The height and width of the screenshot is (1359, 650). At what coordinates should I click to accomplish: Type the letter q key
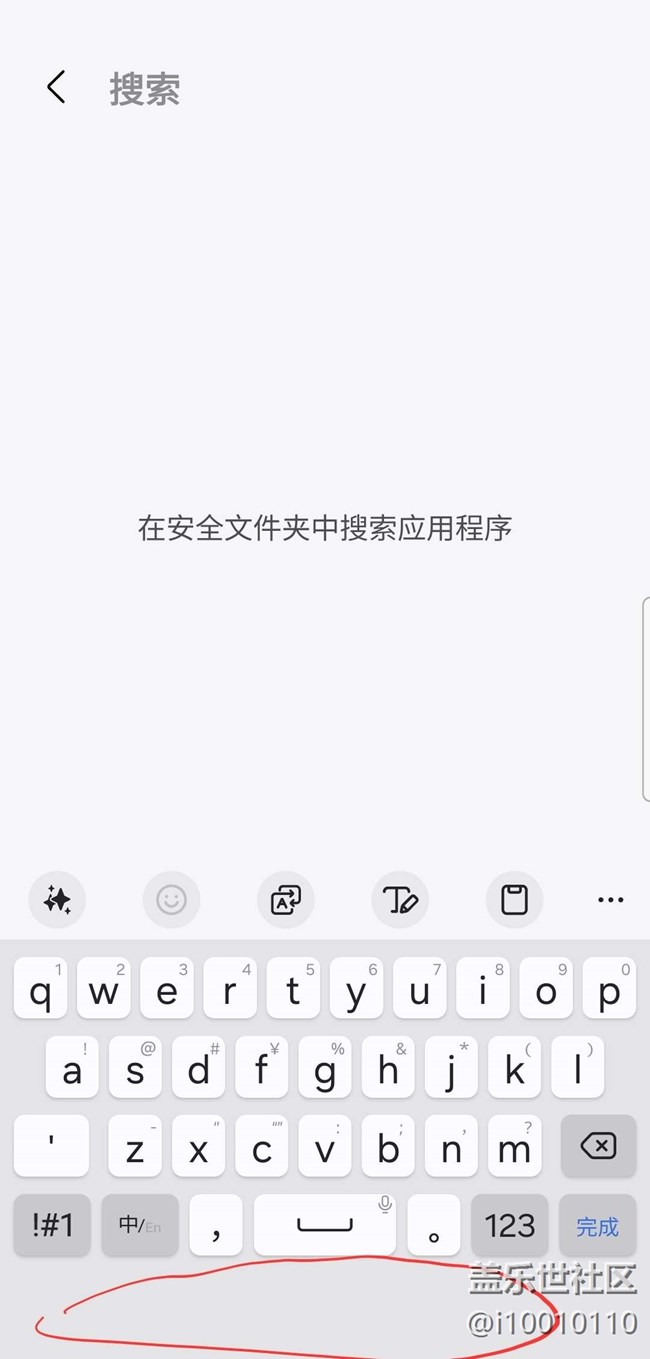(40, 988)
